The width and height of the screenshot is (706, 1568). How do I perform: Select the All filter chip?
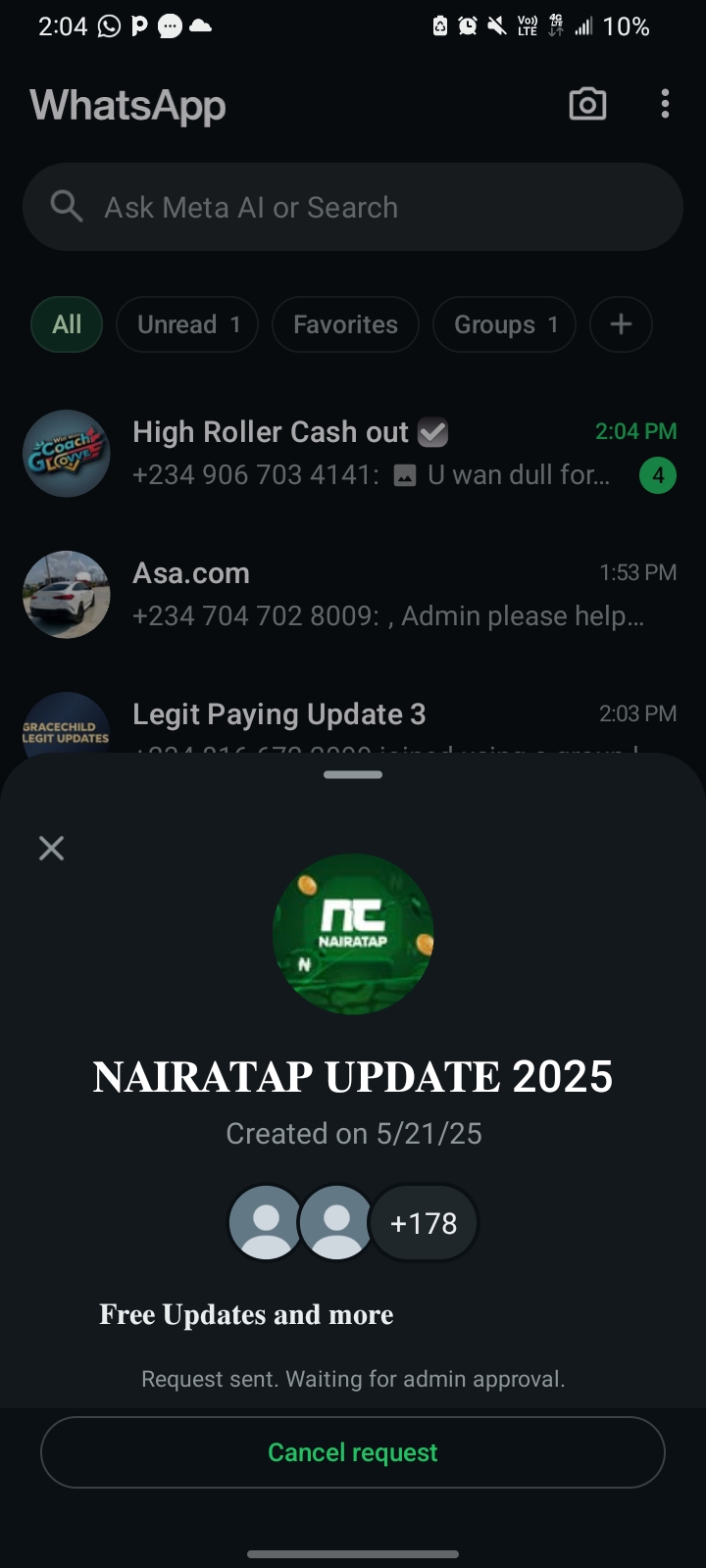click(x=67, y=324)
